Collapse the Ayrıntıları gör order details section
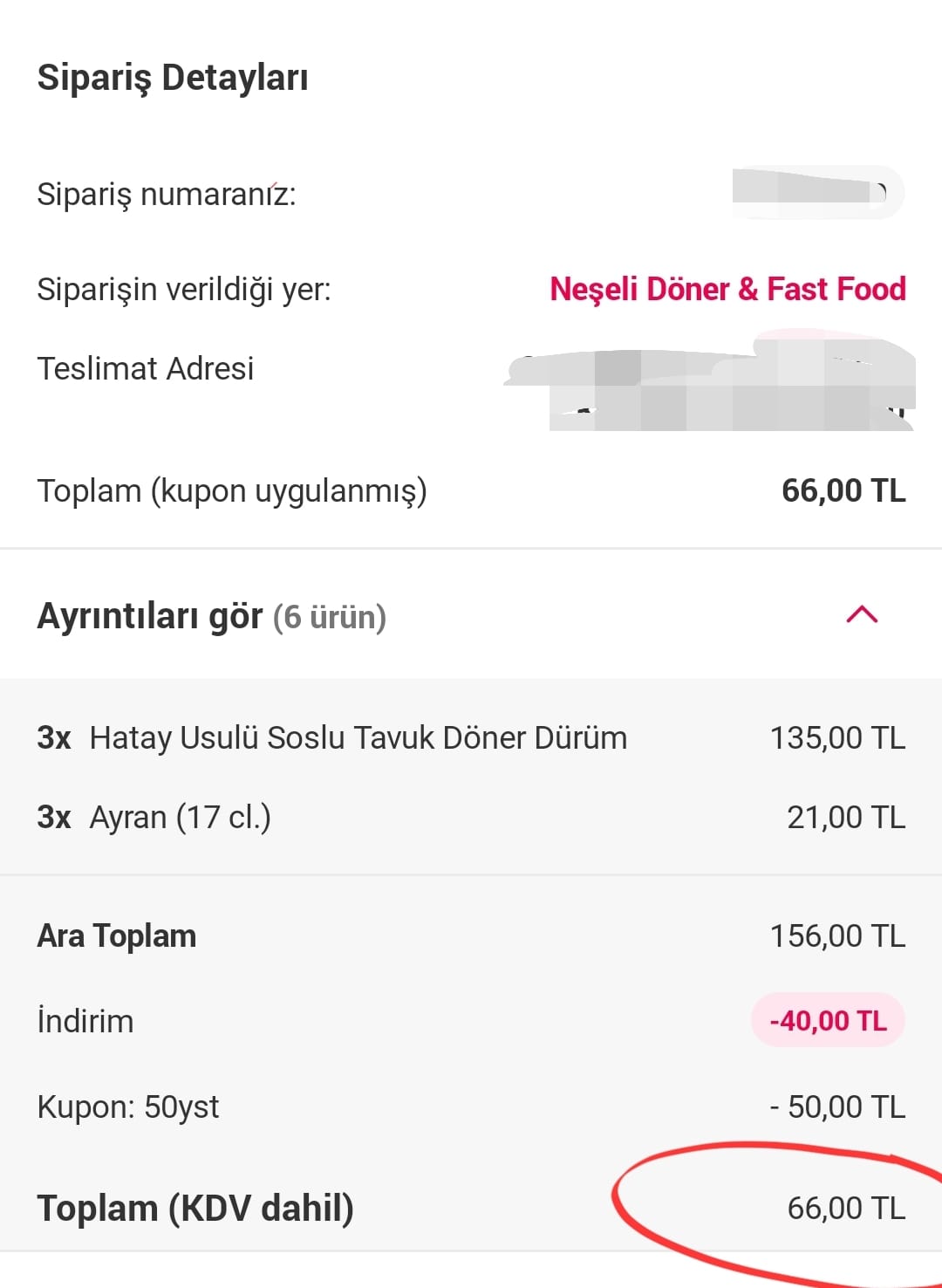The width and height of the screenshot is (942, 1288). tap(861, 615)
